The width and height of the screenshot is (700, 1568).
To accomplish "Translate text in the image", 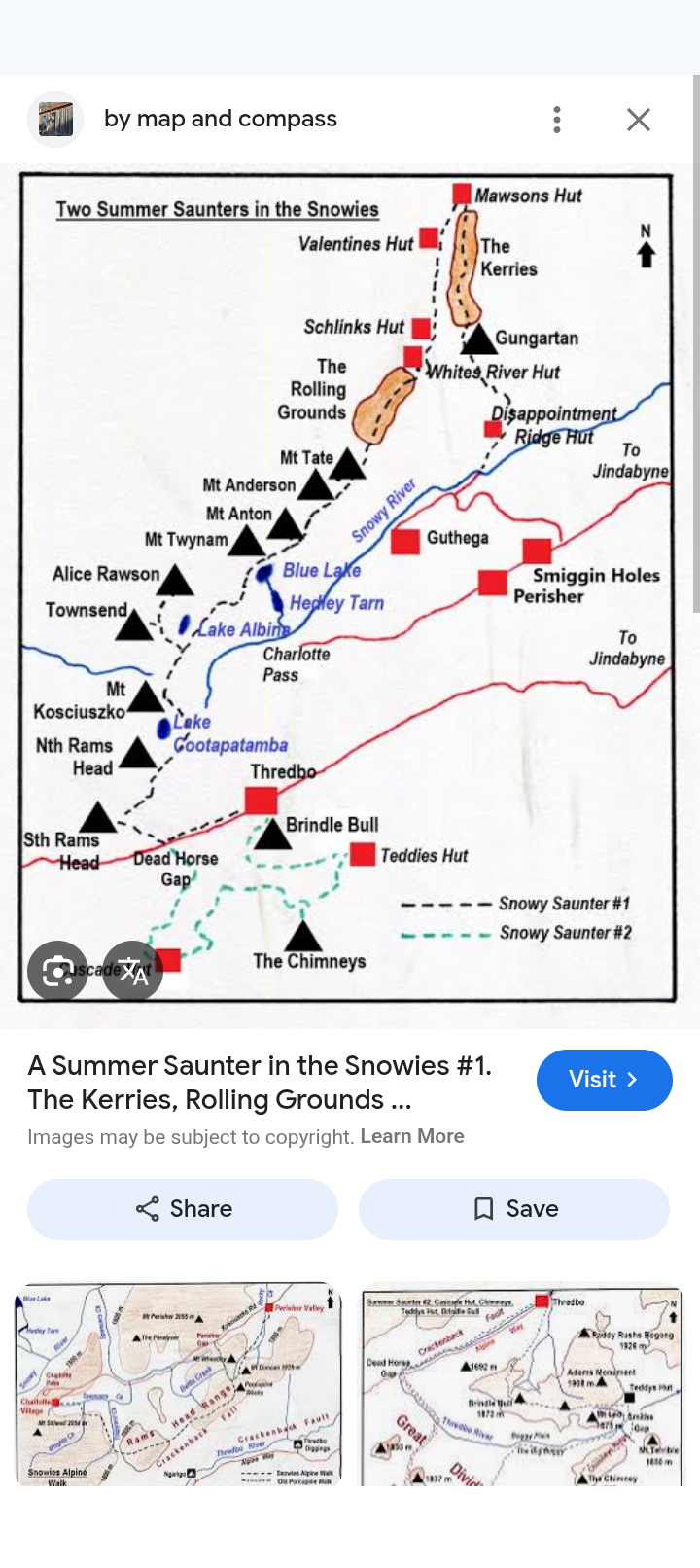I will click(133, 971).
